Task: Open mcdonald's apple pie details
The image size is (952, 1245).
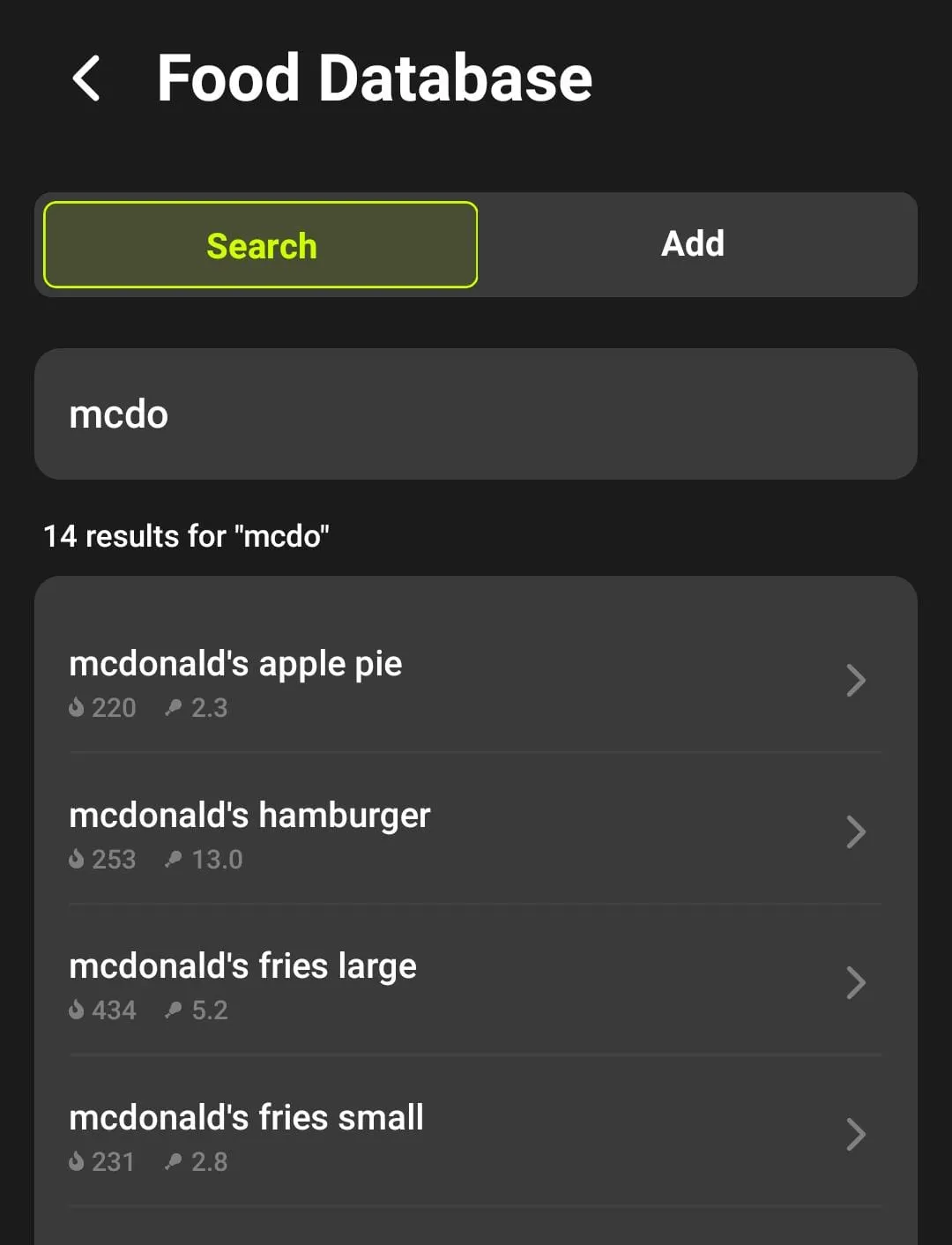Action: coord(236,663)
